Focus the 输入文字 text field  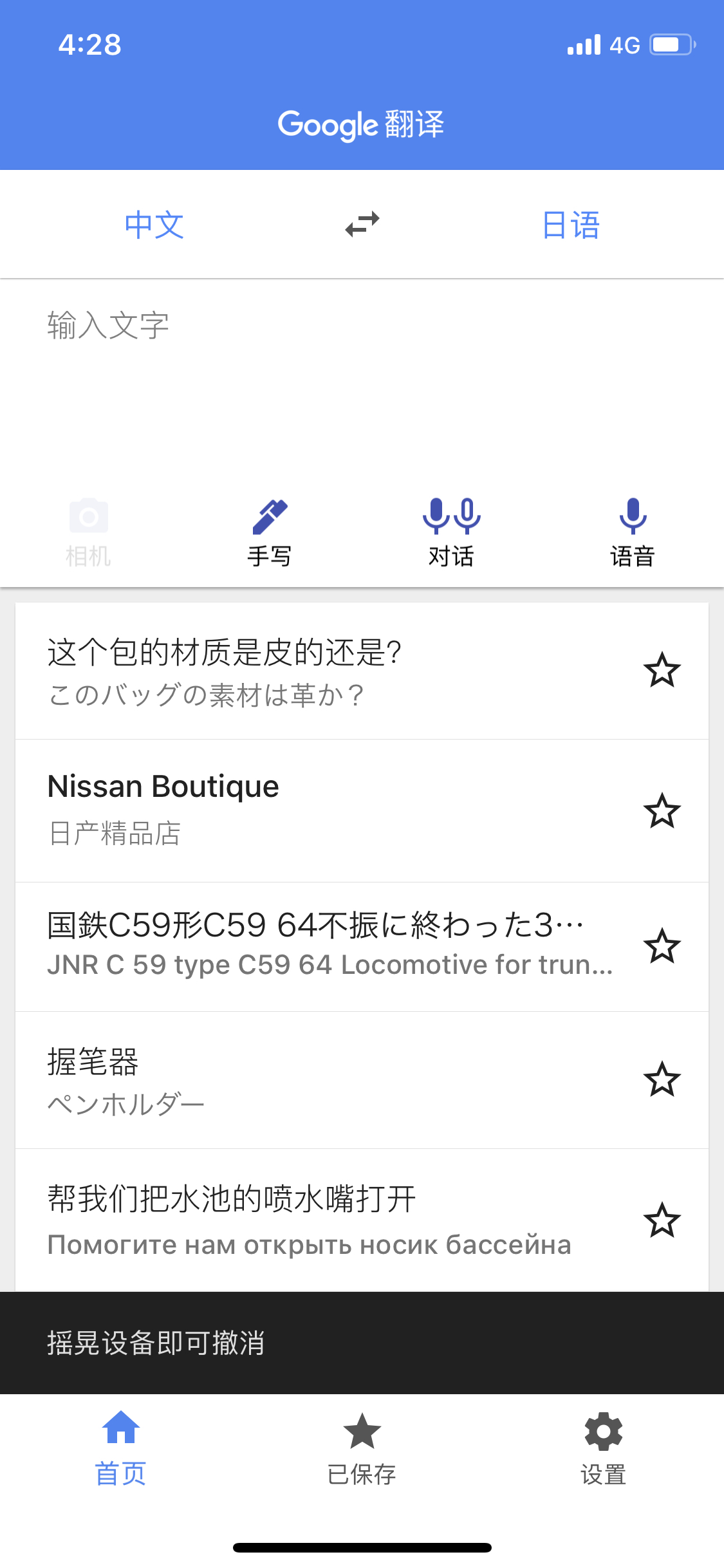[360, 386]
